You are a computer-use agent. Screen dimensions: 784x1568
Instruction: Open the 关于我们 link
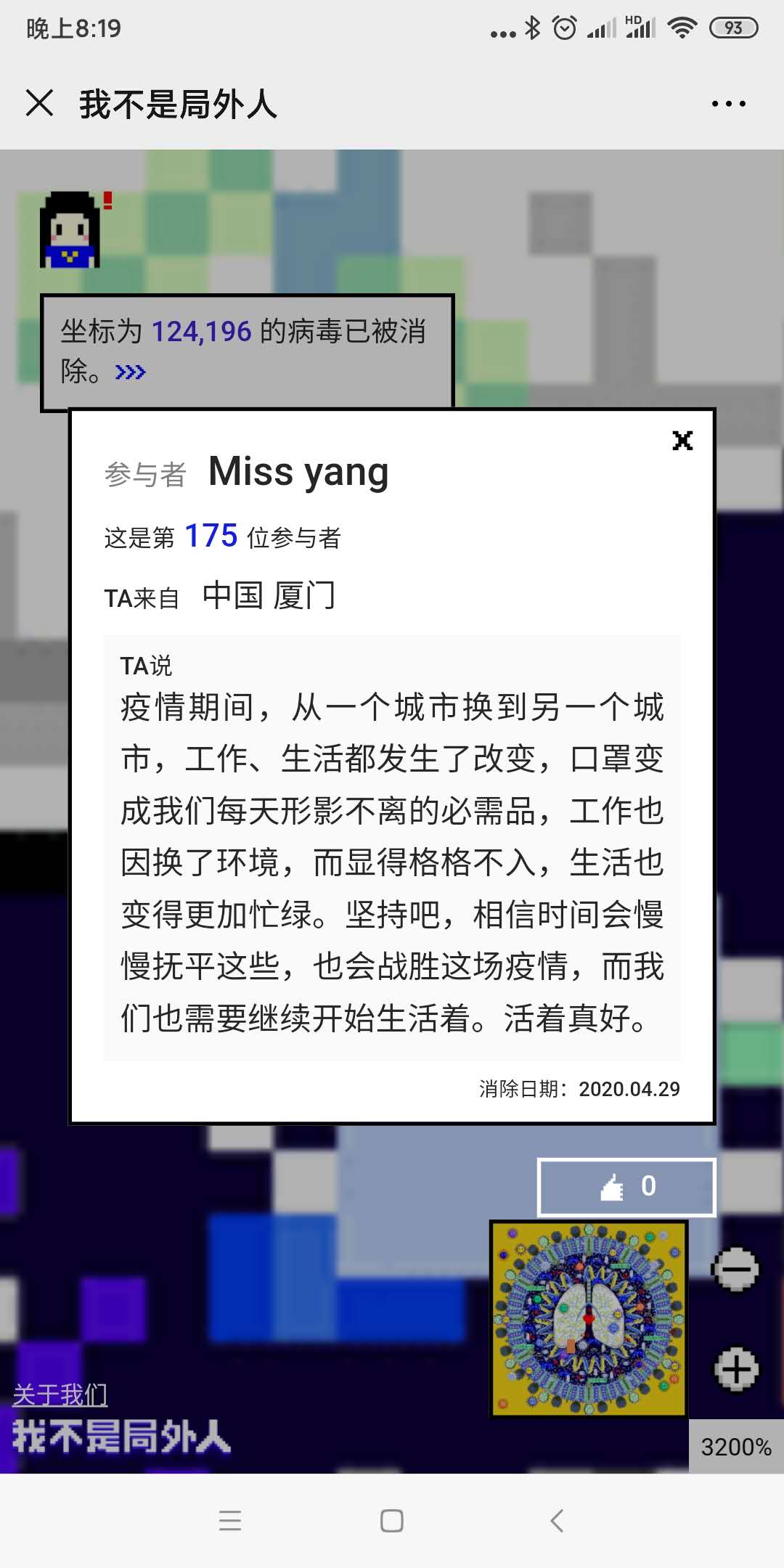(x=60, y=1394)
